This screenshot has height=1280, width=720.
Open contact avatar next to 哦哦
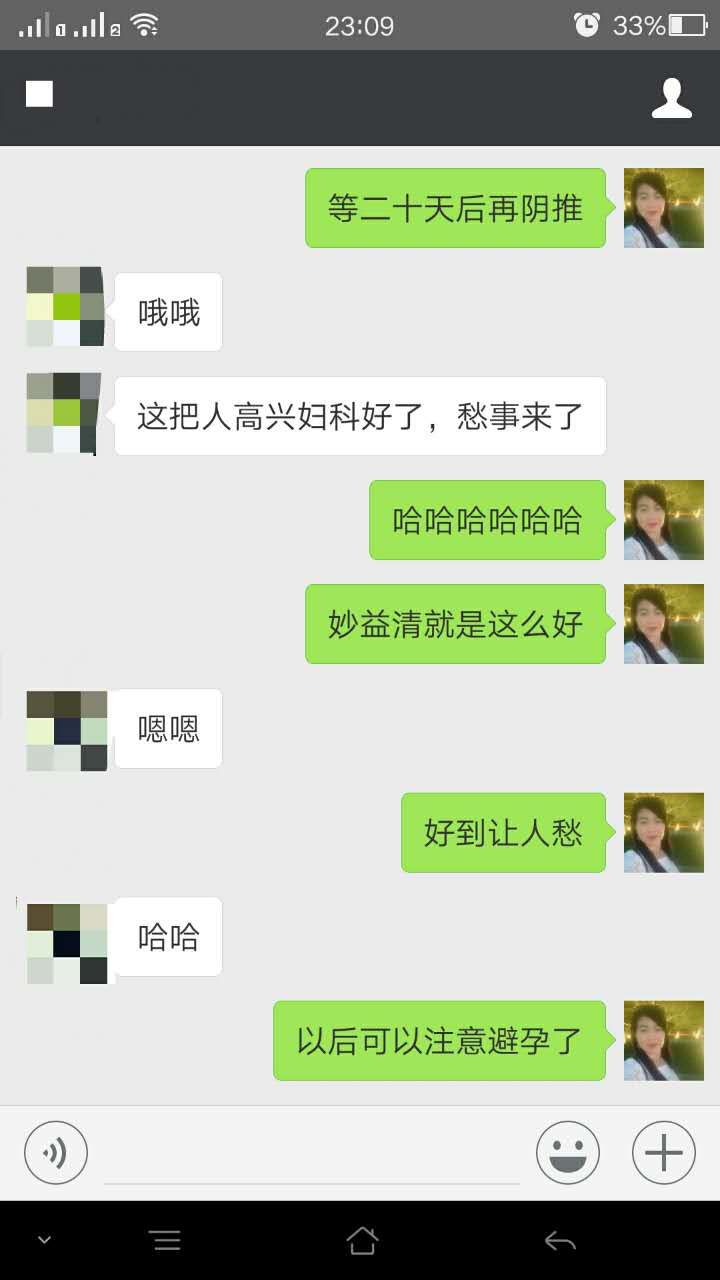point(65,307)
